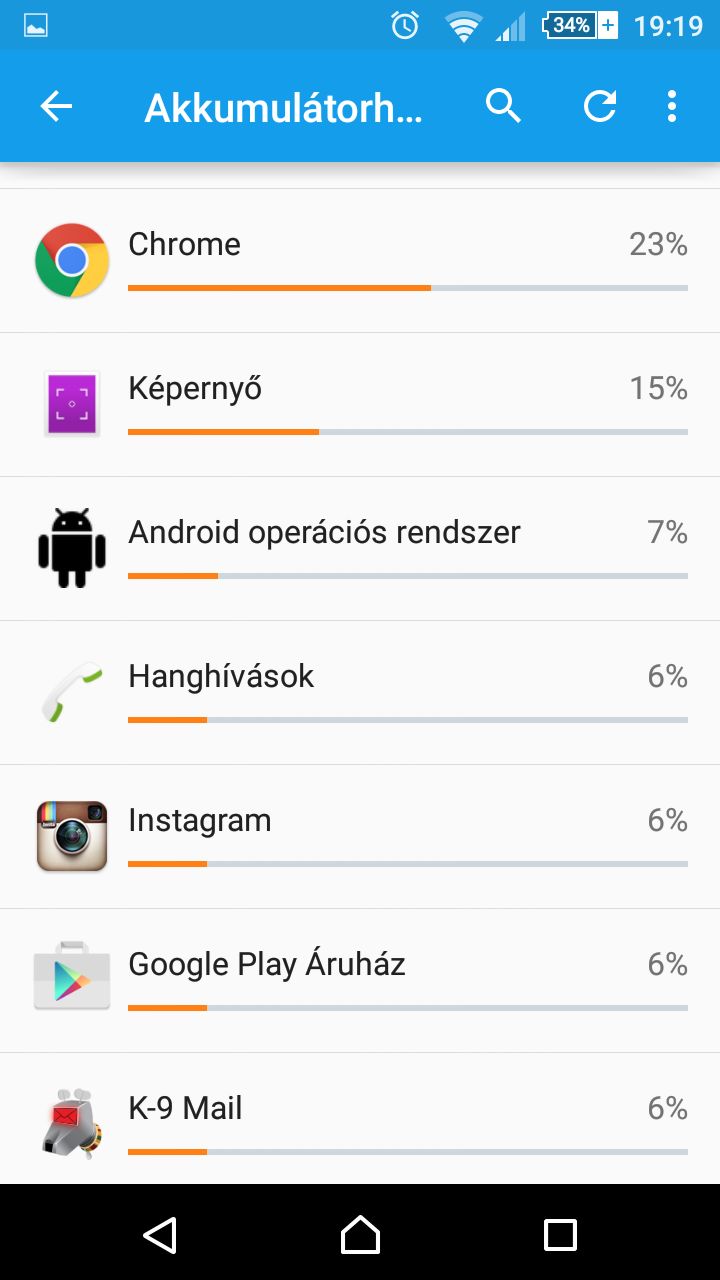
Task: Open the overflow menu
Action: (x=671, y=106)
